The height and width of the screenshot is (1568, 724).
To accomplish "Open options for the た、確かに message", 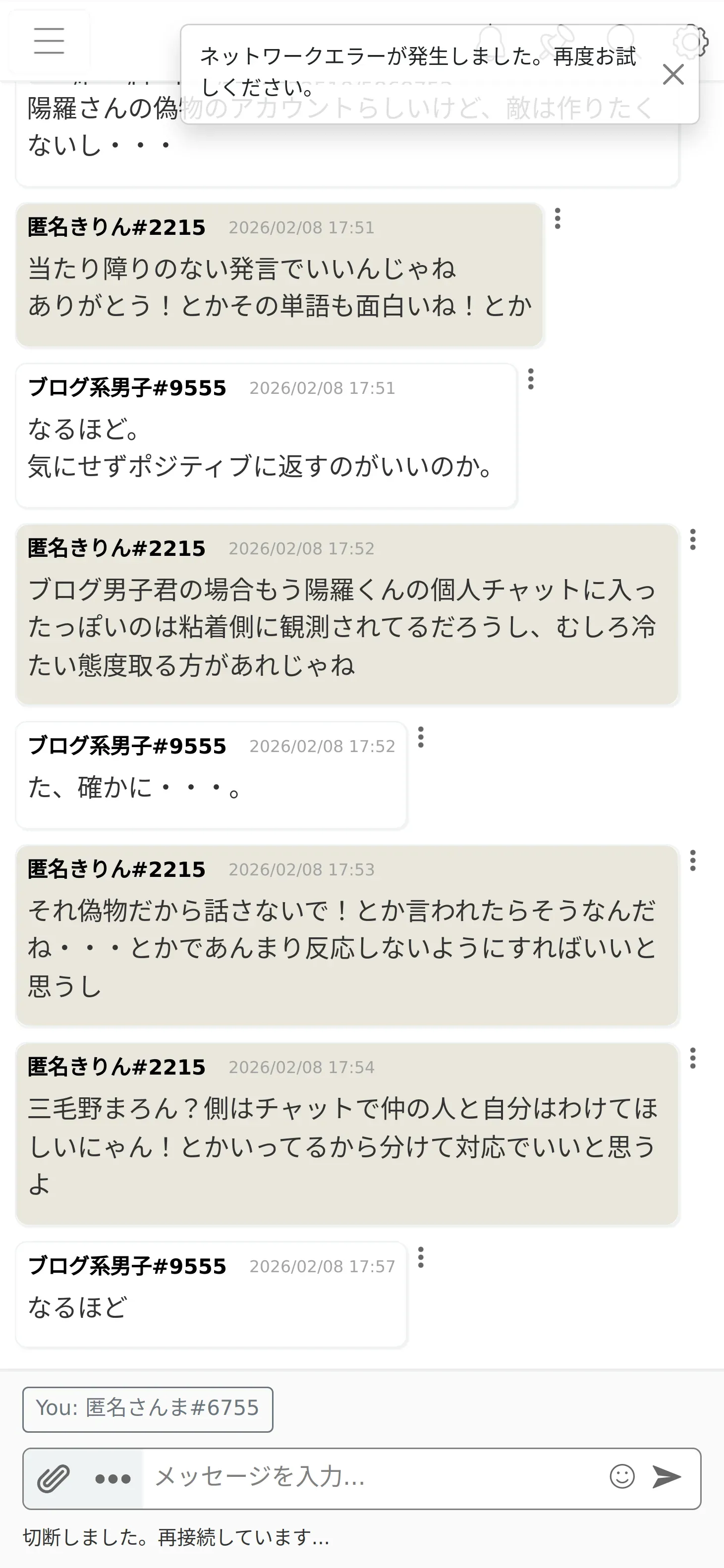I will [x=421, y=737].
